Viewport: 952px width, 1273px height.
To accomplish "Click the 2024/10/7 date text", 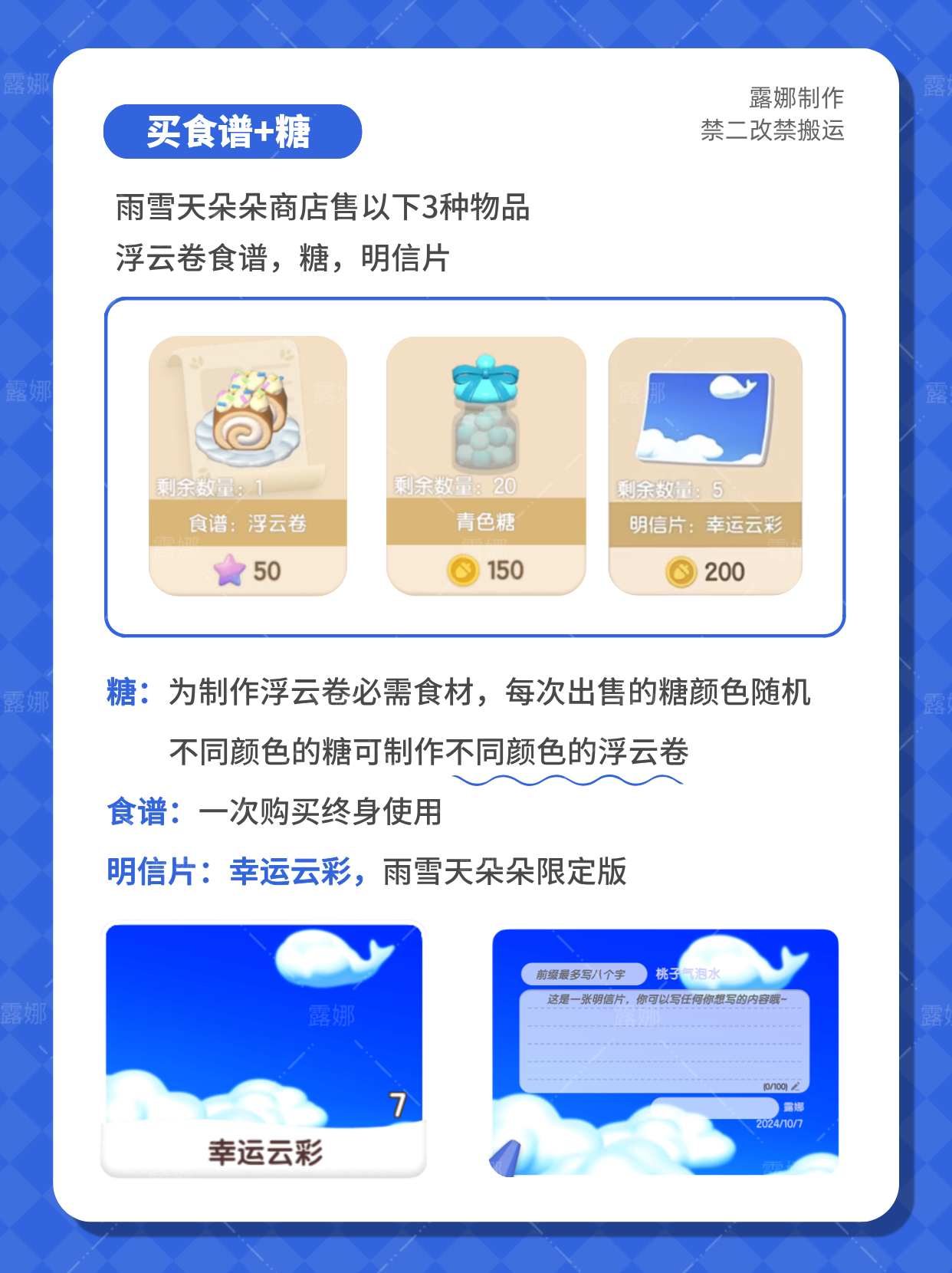I will [780, 1123].
